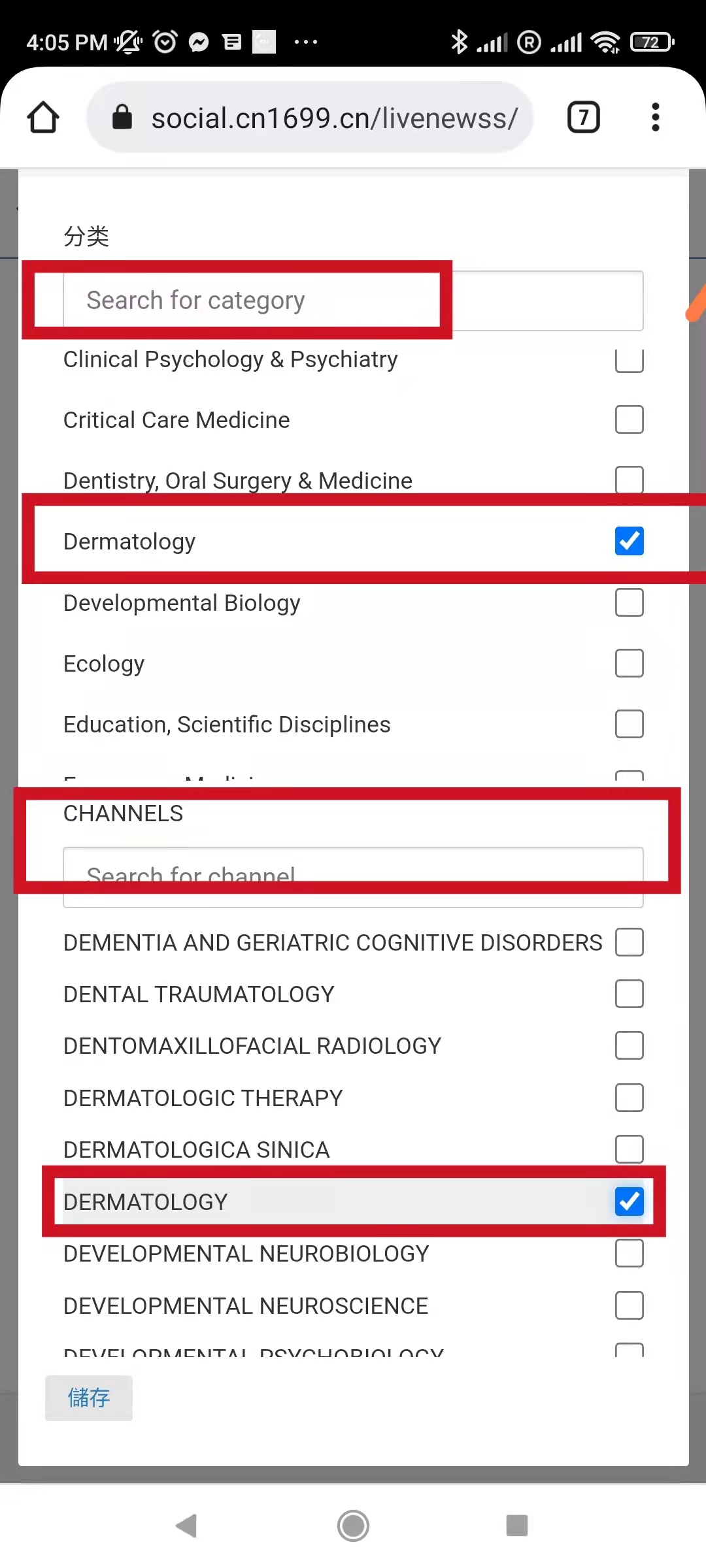Tap the 储存 save button

point(89,1397)
